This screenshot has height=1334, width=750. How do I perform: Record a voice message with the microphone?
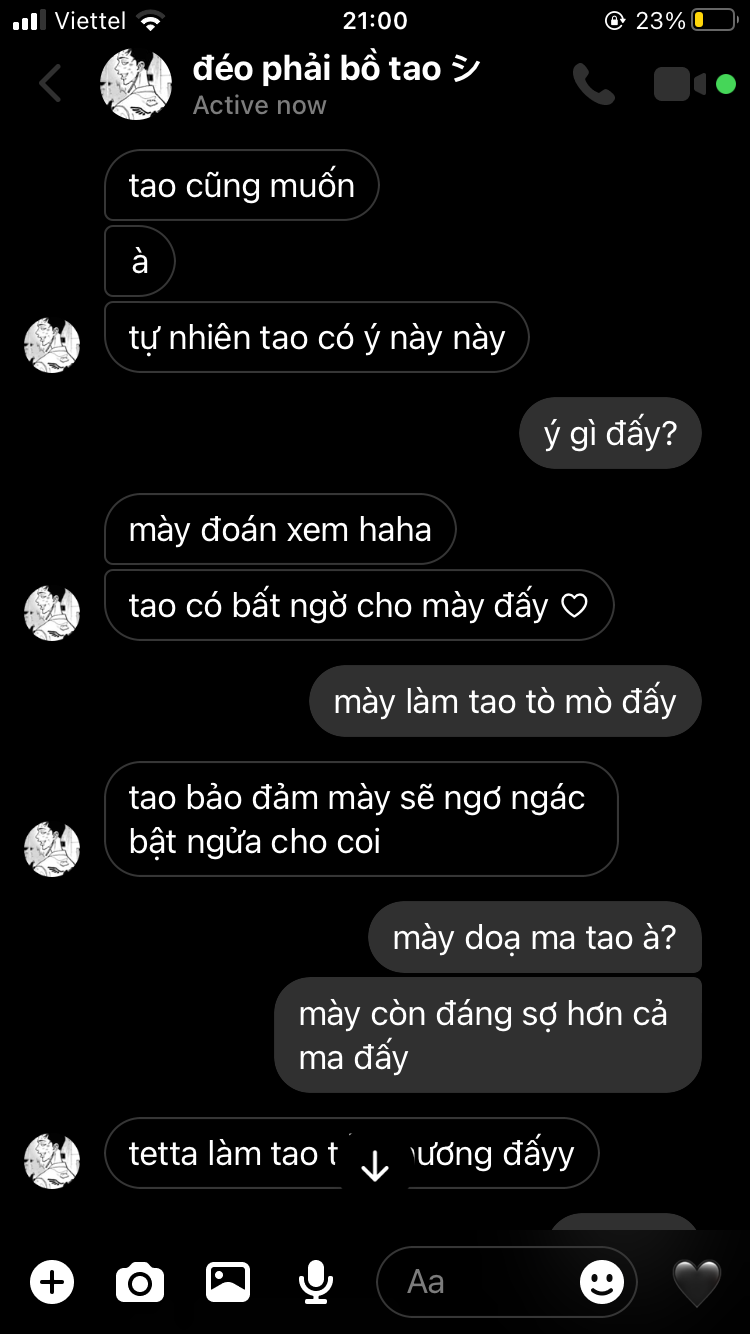[316, 1281]
